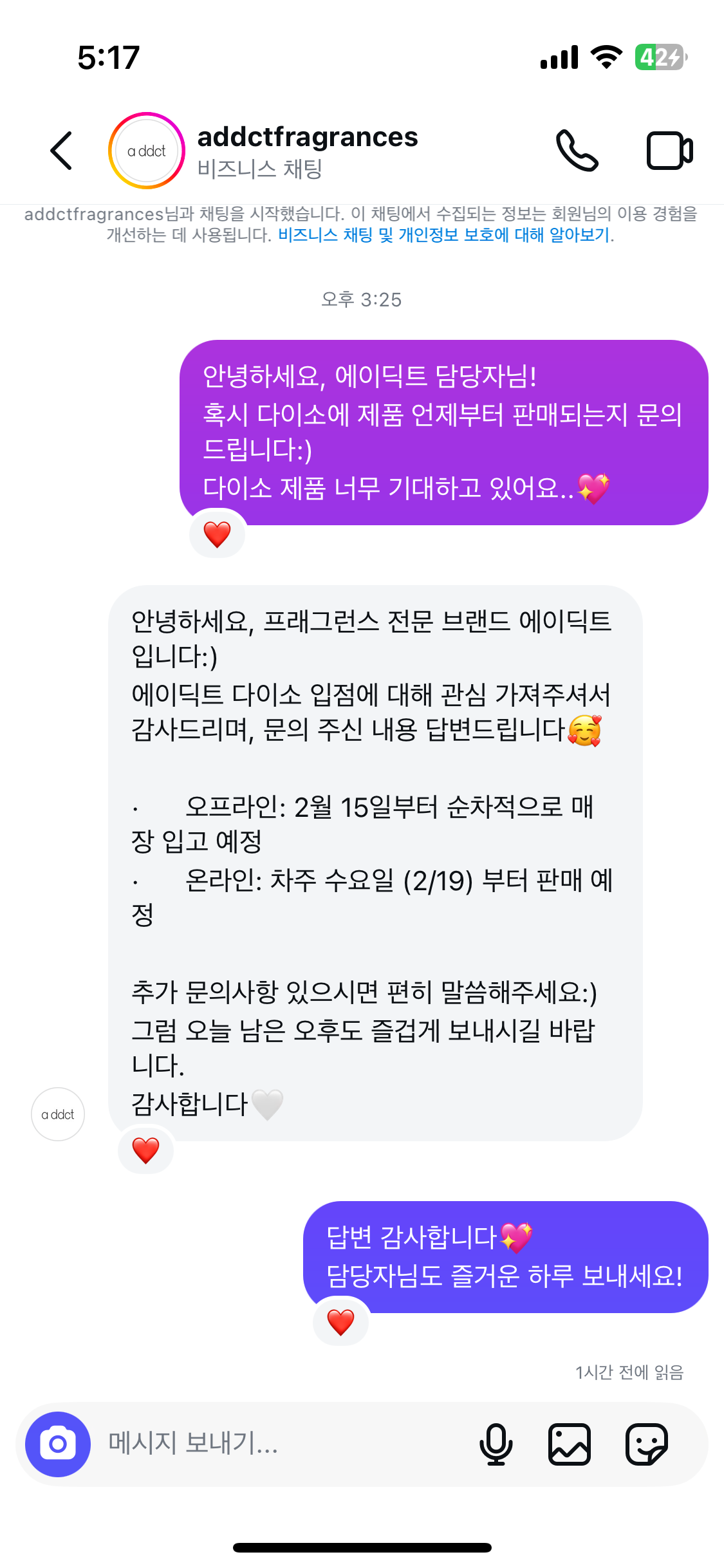724x1568 pixels.
Task: View heart reaction on addct's reply message
Action: coord(145,1150)
